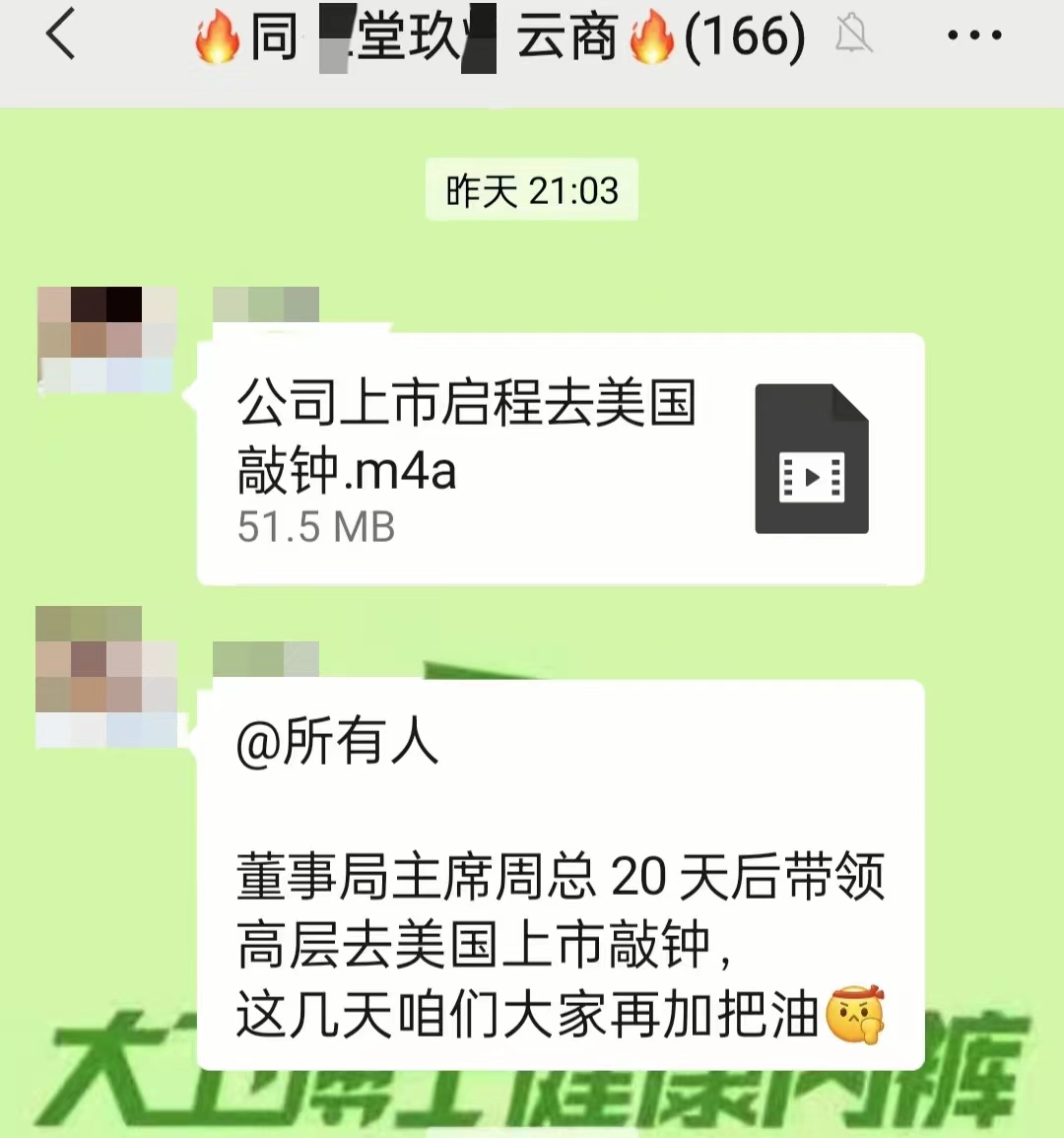Open the 公司上市启程去美国敲钟.m4a file
The width and height of the screenshot is (1064, 1138).
(560, 459)
